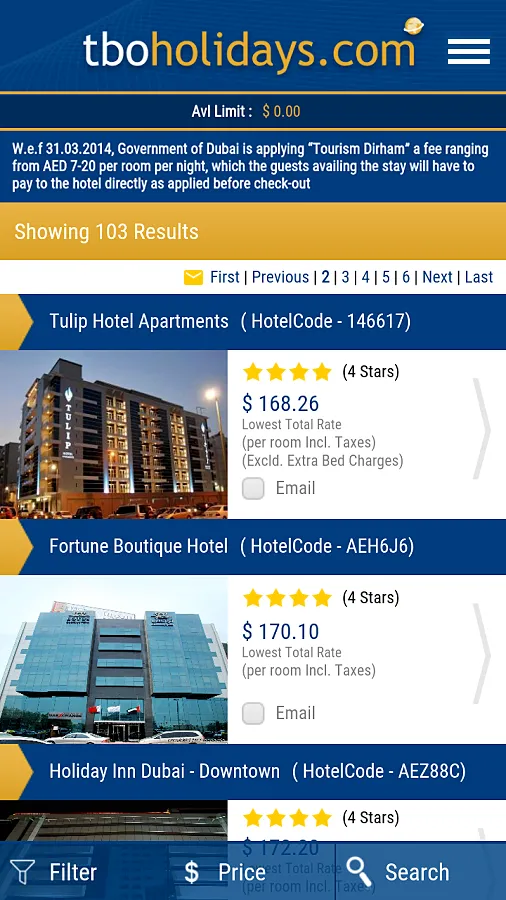506x900 pixels.
Task: Open Tulip Hotel Apartments details arrow
Action: tap(481, 429)
